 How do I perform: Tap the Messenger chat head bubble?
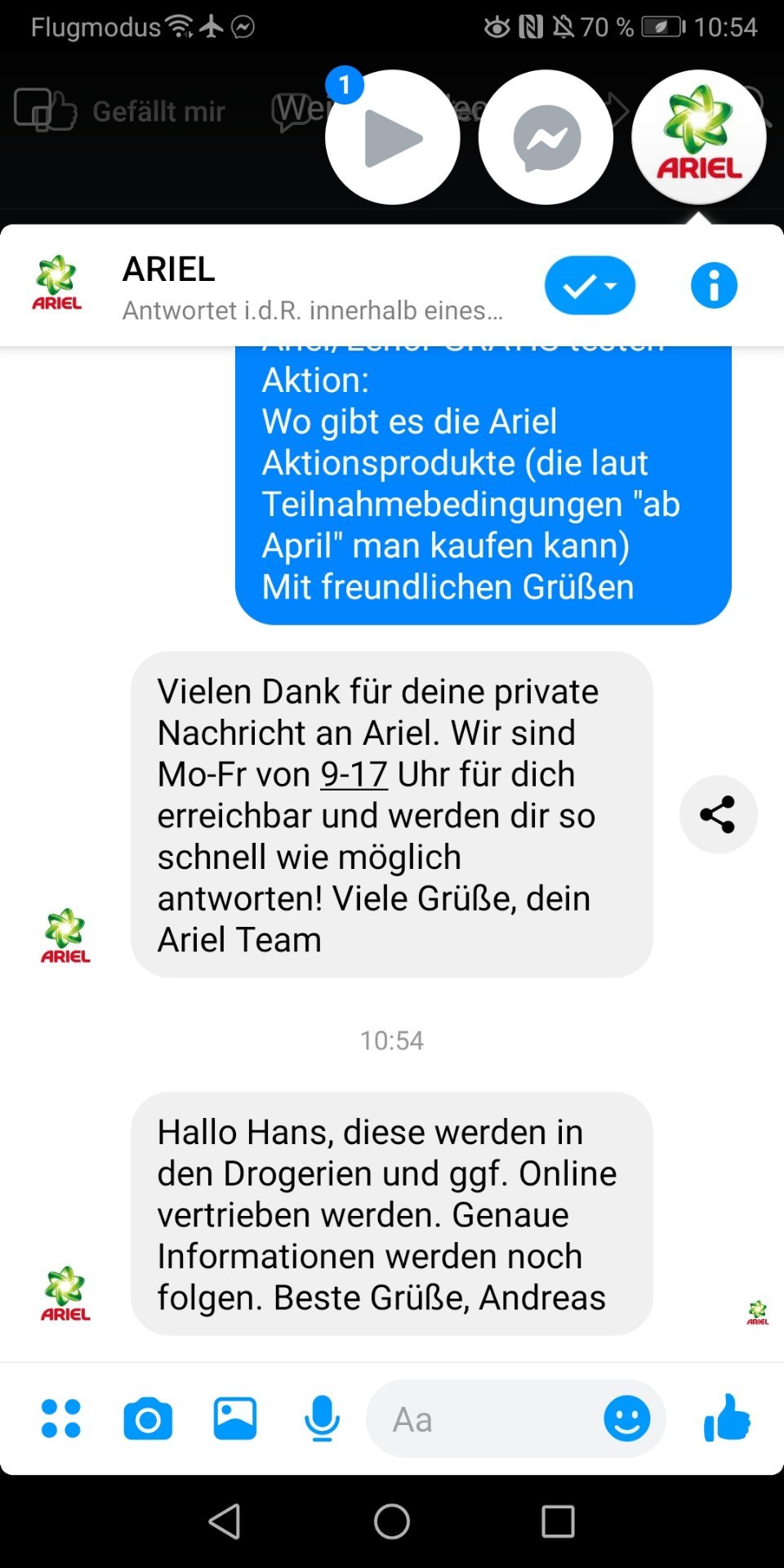click(x=546, y=137)
